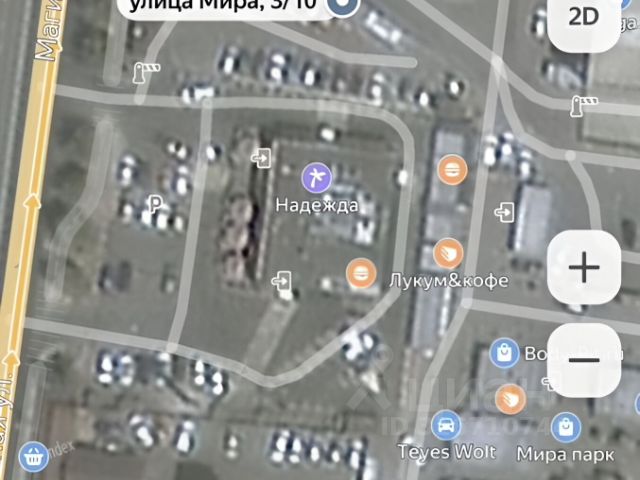Zoom out with the minus button
The image size is (640, 480).
coord(583,360)
